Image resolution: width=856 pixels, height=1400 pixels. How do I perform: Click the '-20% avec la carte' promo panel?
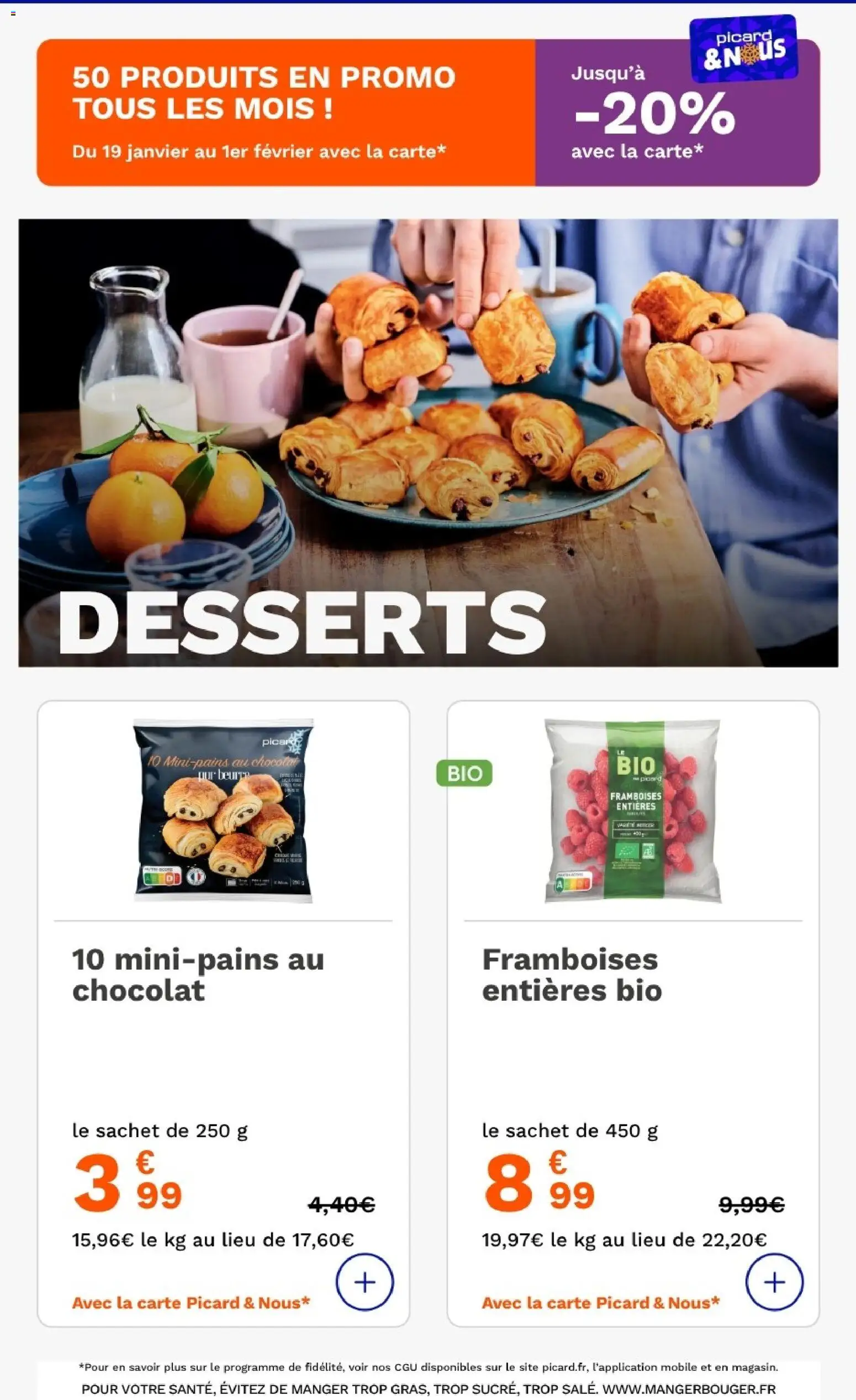(x=653, y=119)
